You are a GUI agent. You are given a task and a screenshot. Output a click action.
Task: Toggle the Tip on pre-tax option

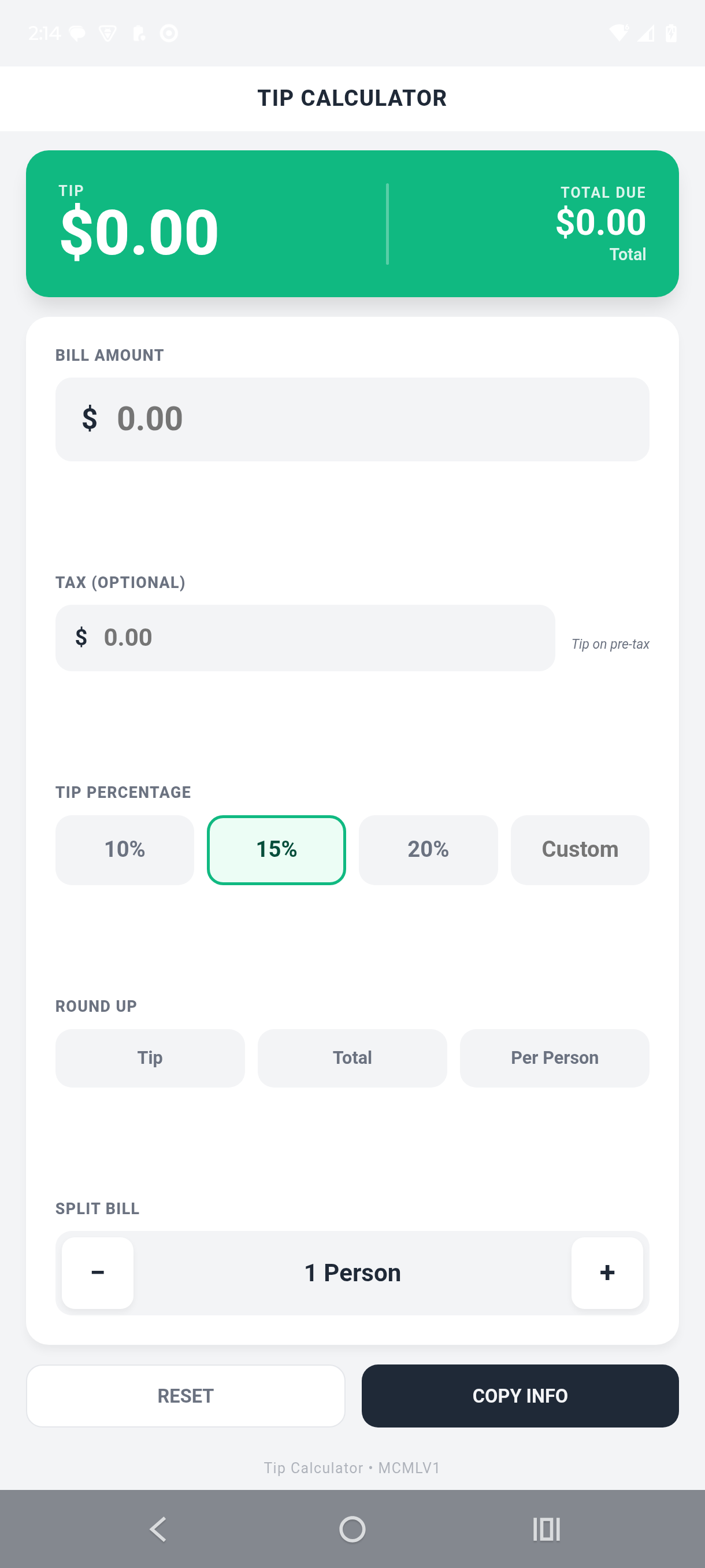pyautogui.click(x=610, y=644)
